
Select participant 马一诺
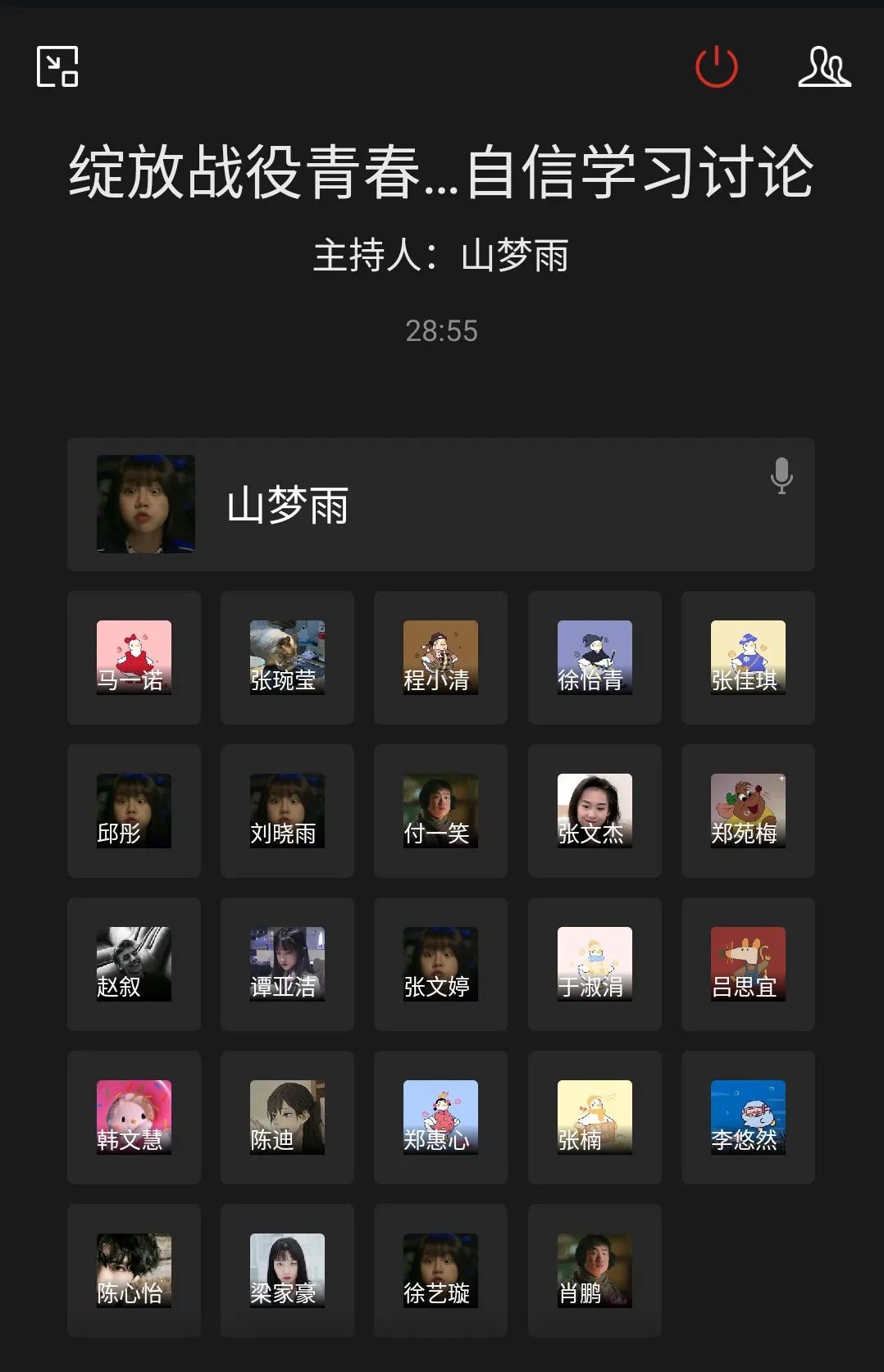134,657
